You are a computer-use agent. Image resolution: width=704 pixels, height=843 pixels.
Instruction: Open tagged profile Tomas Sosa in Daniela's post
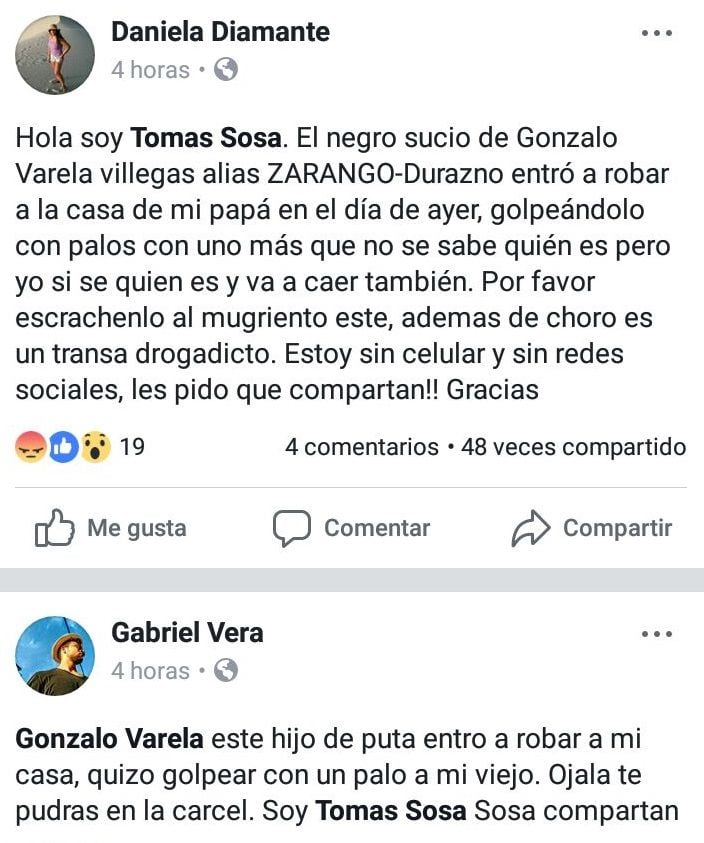(x=206, y=137)
